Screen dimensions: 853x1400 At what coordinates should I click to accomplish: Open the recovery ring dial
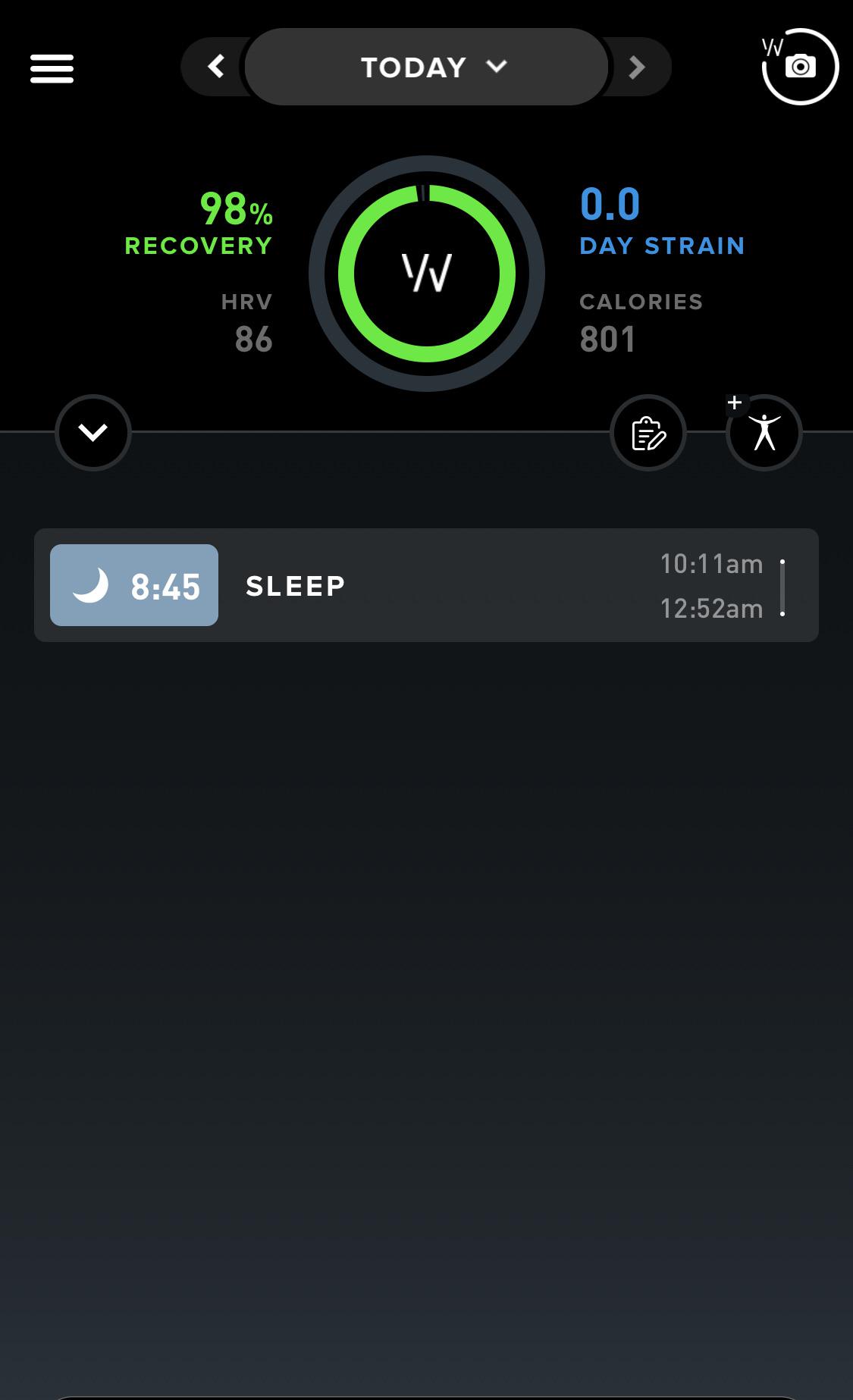(427, 274)
